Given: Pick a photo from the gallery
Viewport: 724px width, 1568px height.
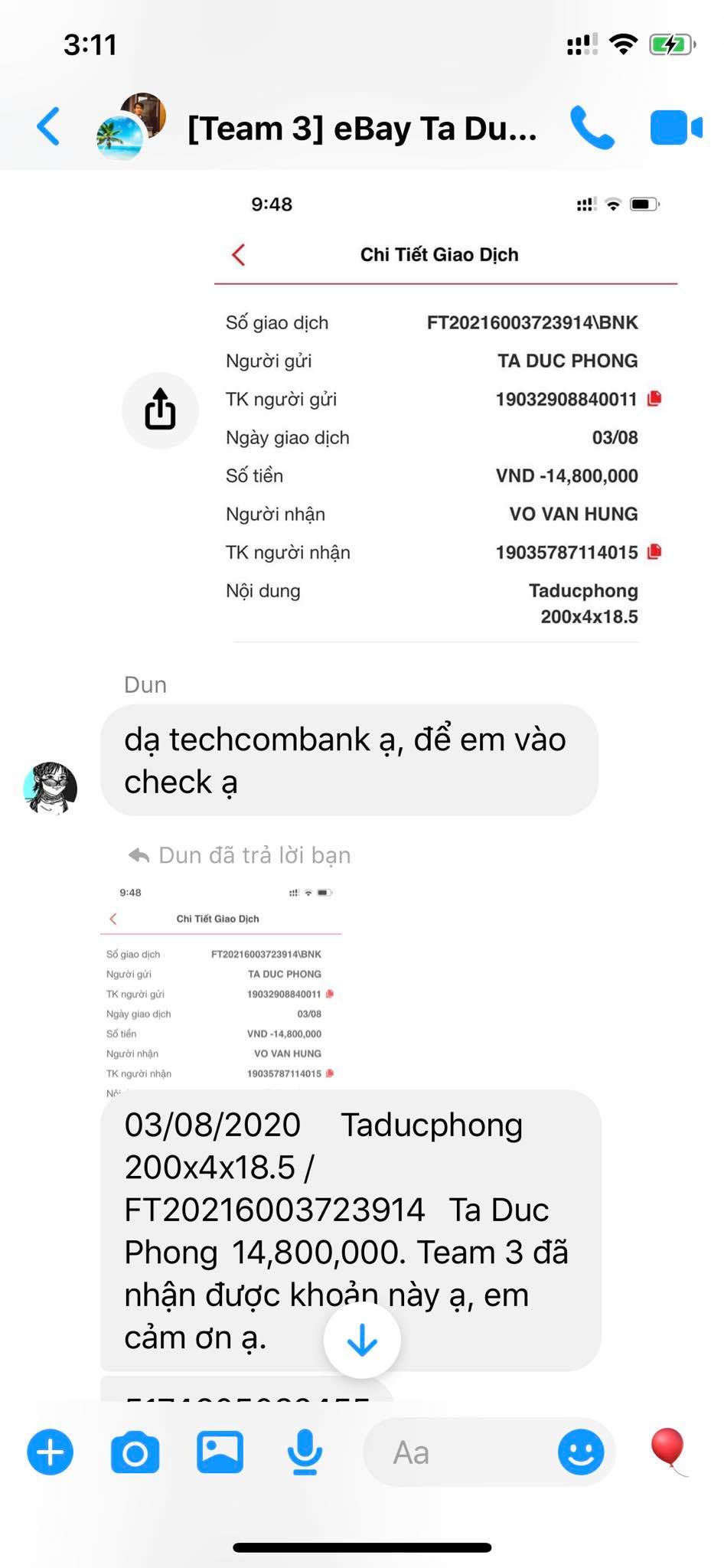Looking at the screenshot, I should click(220, 1452).
